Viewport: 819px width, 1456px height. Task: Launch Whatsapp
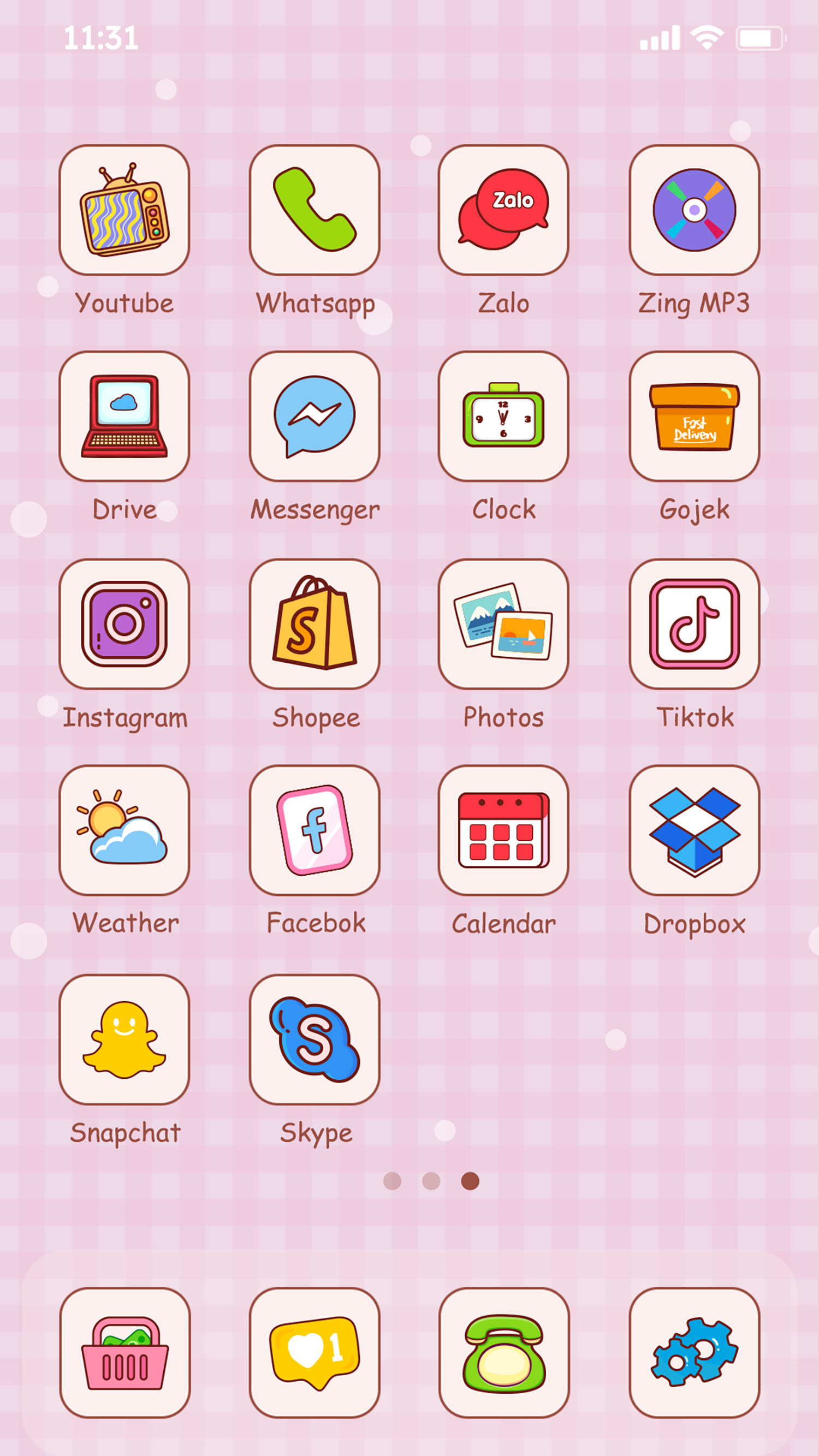coord(315,210)
